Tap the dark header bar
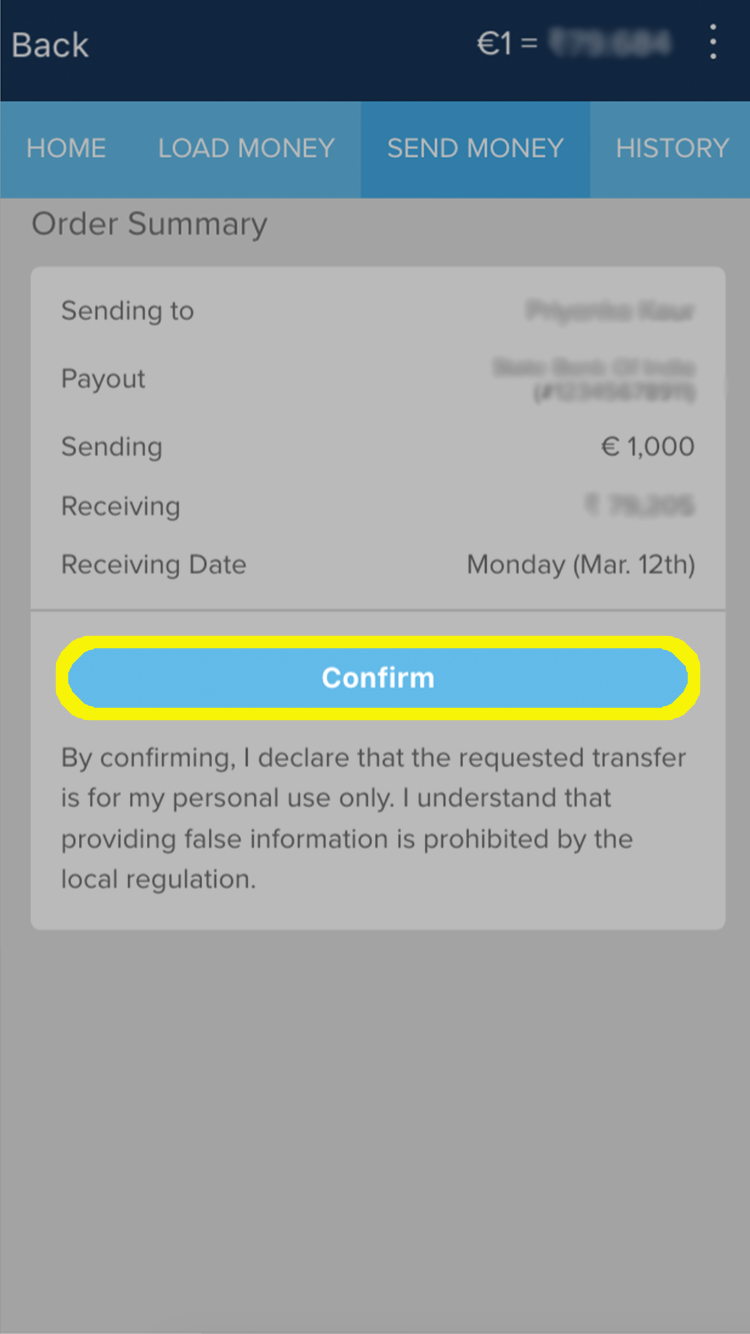This screenshot has width=750, height=1334. click(375, 50)
